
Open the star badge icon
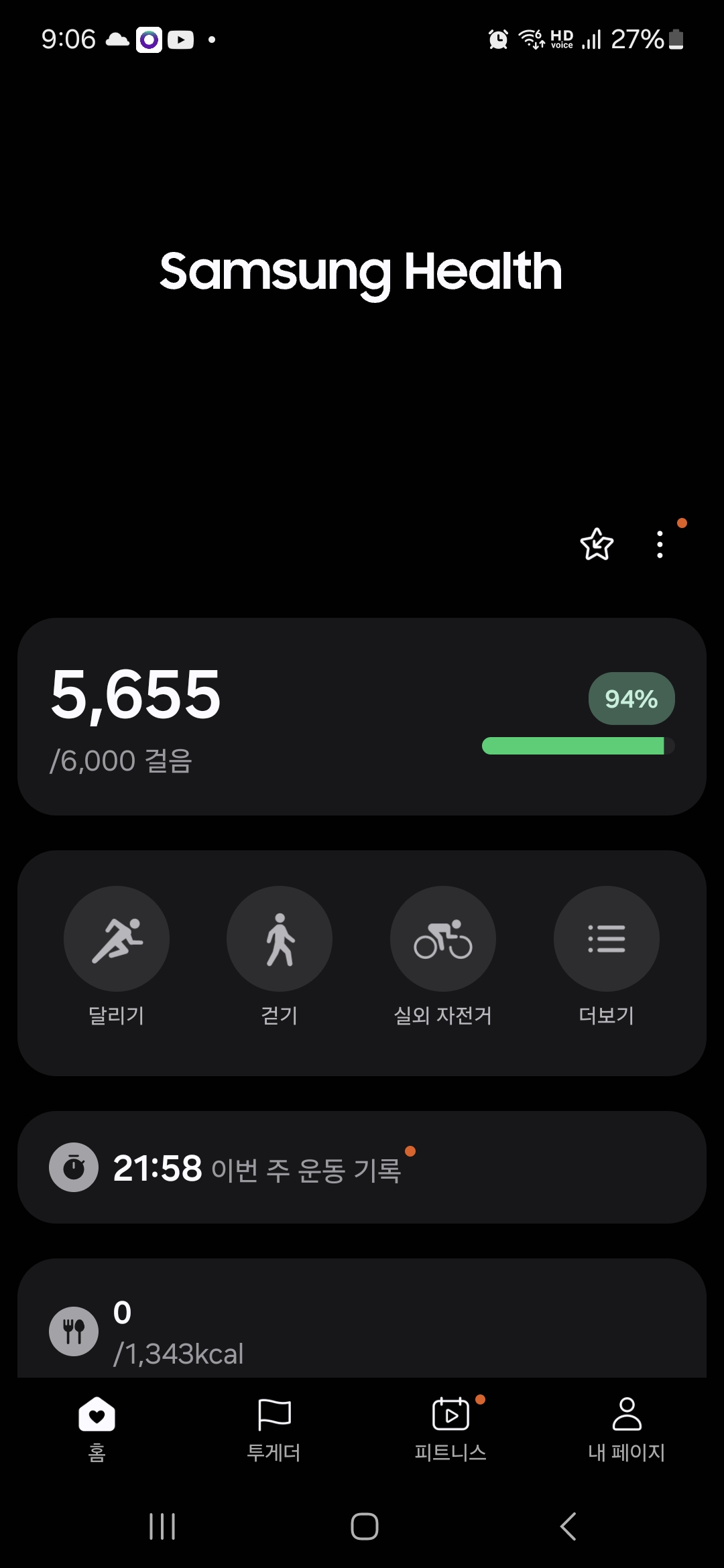tap(596, 544)
